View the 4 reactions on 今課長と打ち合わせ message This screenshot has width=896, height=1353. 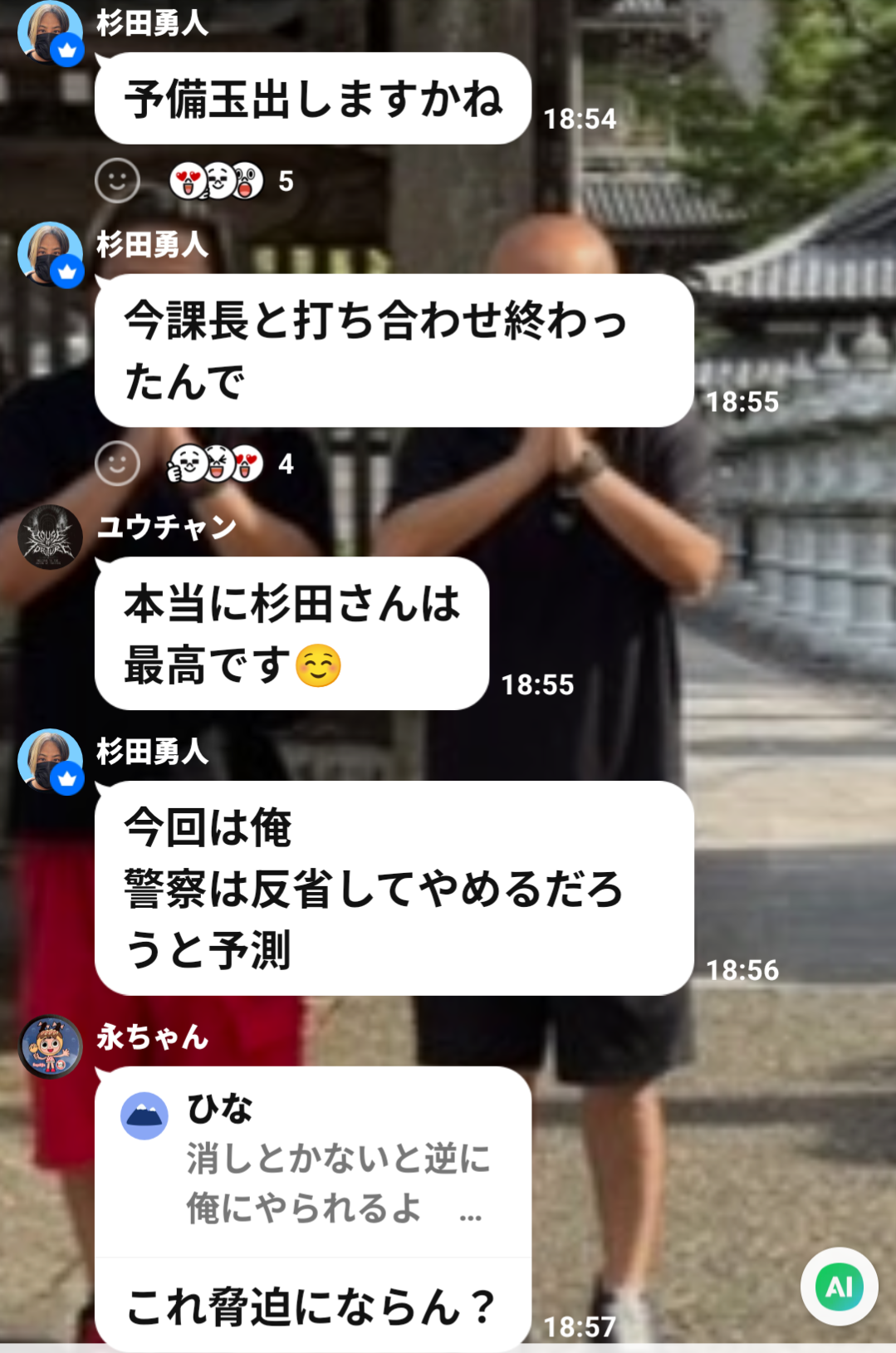click(229, 463)
